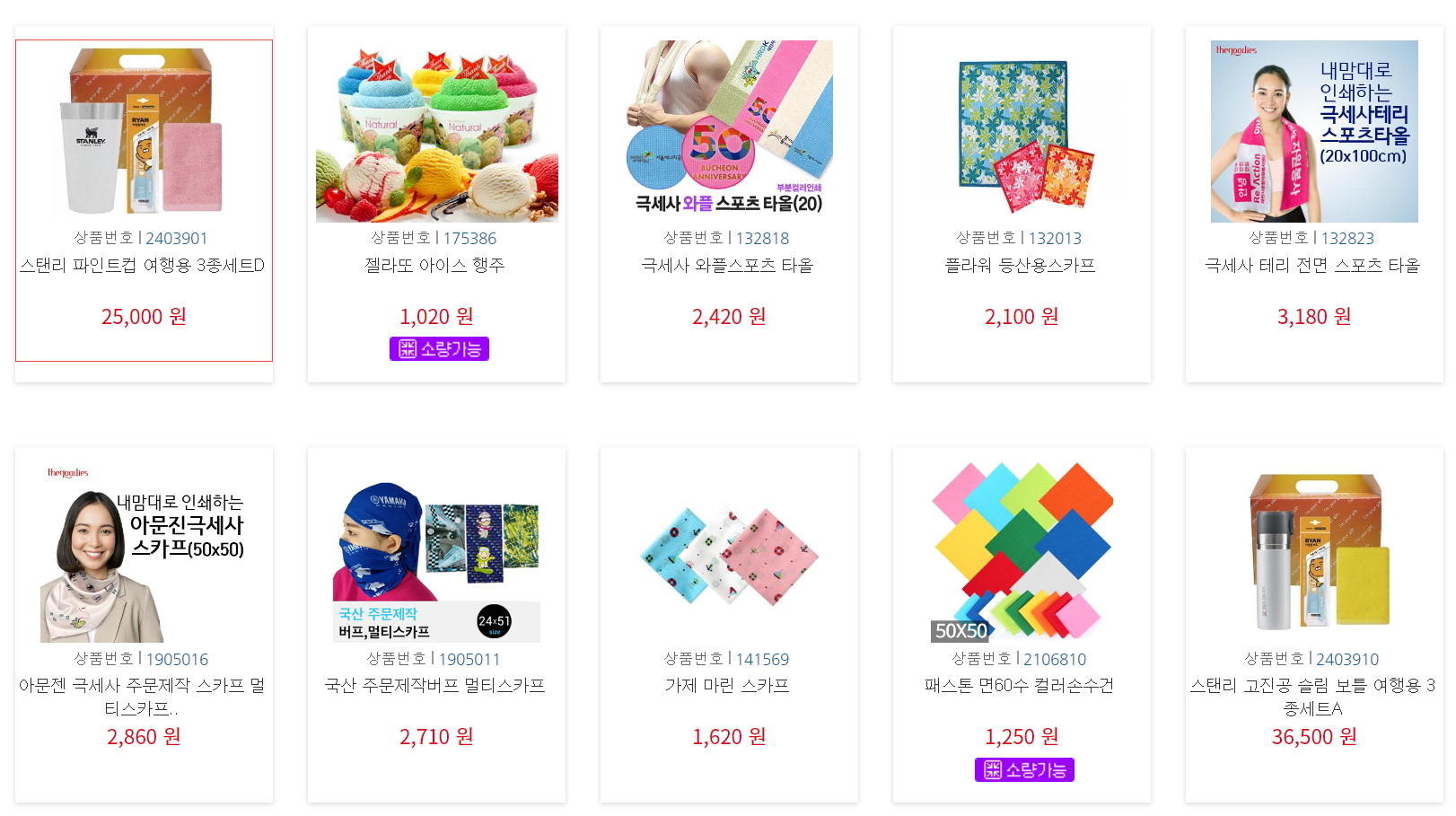Viewport: 1456px width, 816px height.
Task: Open the 스탠리 파인트컵 여행용 3종세트D product
Action: pyautogui.click(x=144, y=266)
